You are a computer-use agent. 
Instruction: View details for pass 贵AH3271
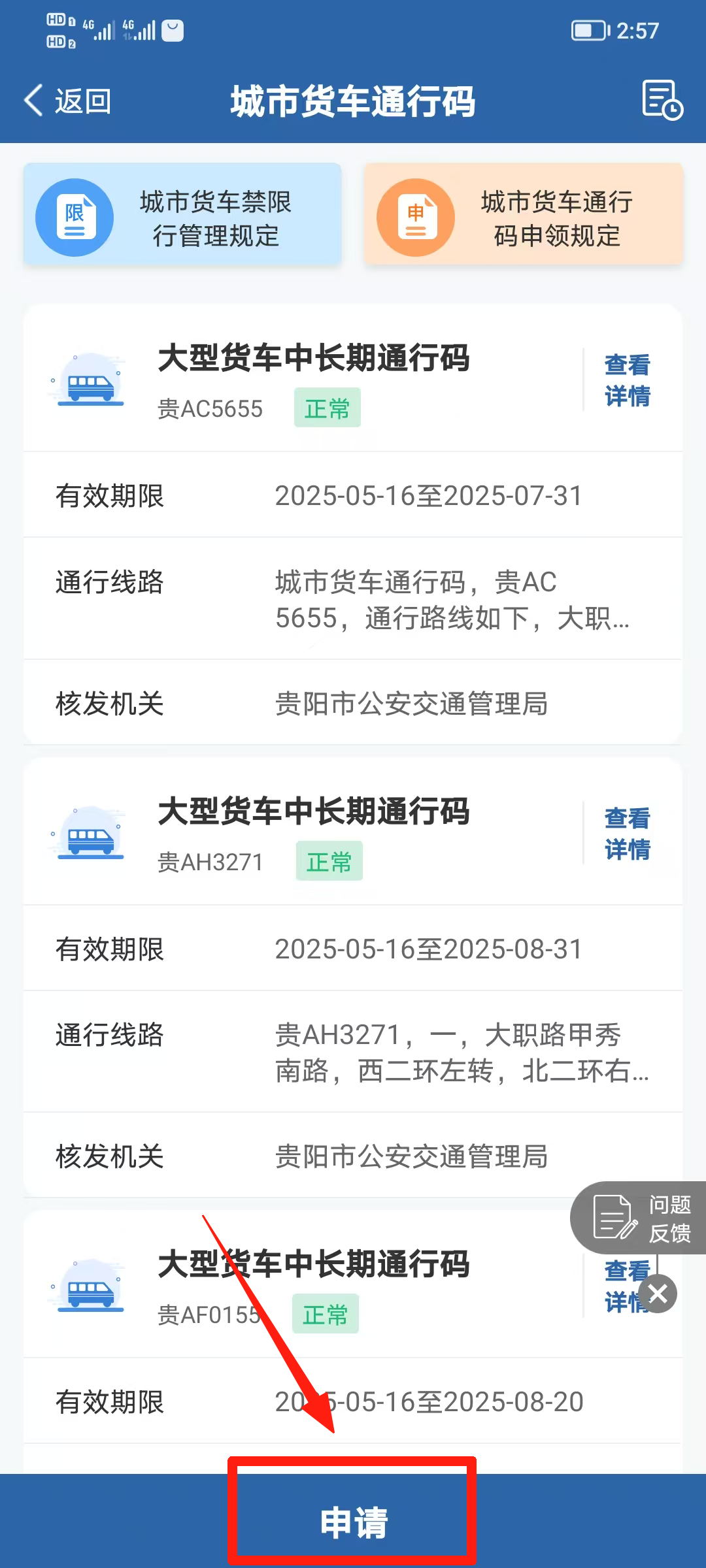click(627, 834)
